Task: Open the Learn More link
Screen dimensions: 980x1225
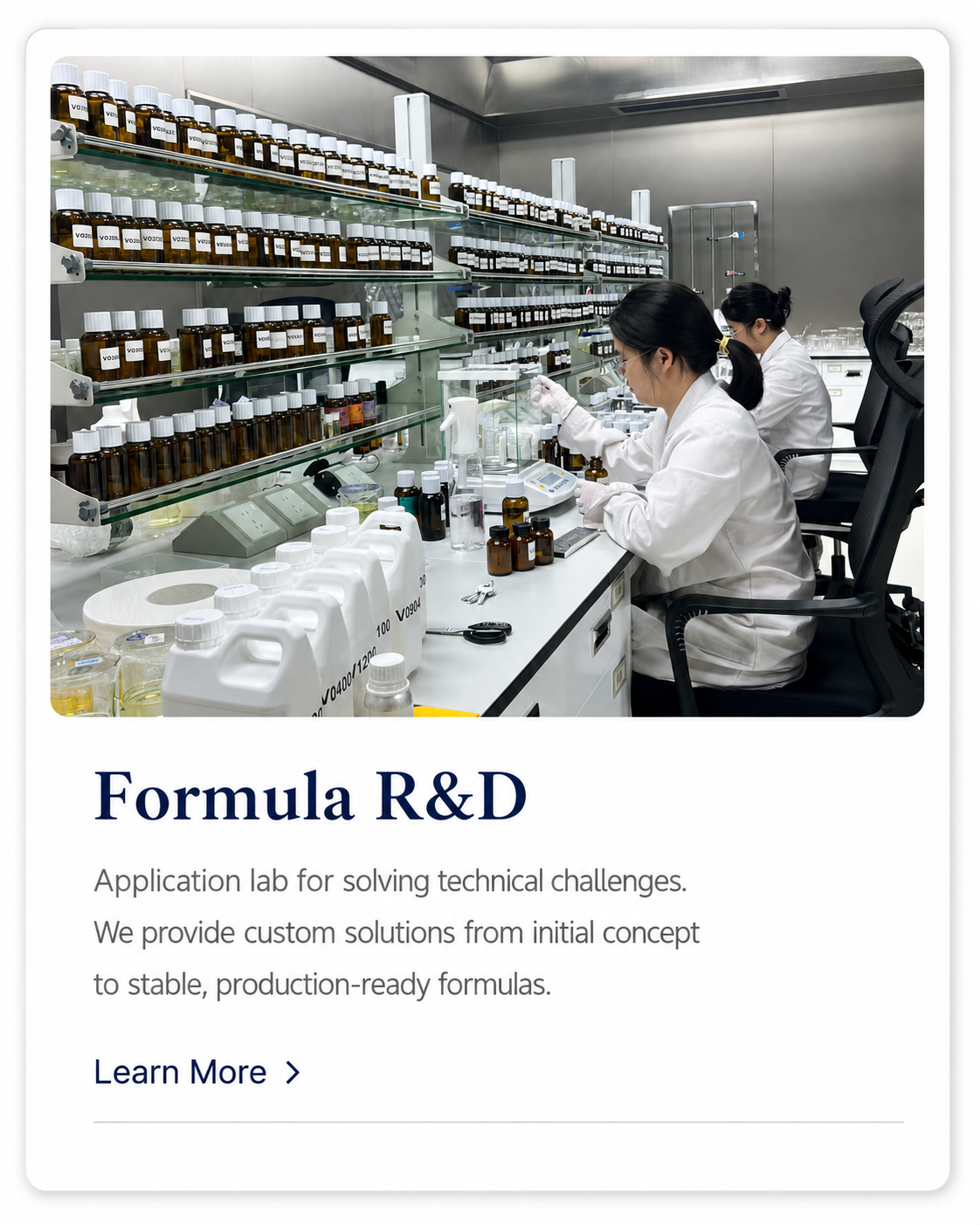Action: point(197,1072)
